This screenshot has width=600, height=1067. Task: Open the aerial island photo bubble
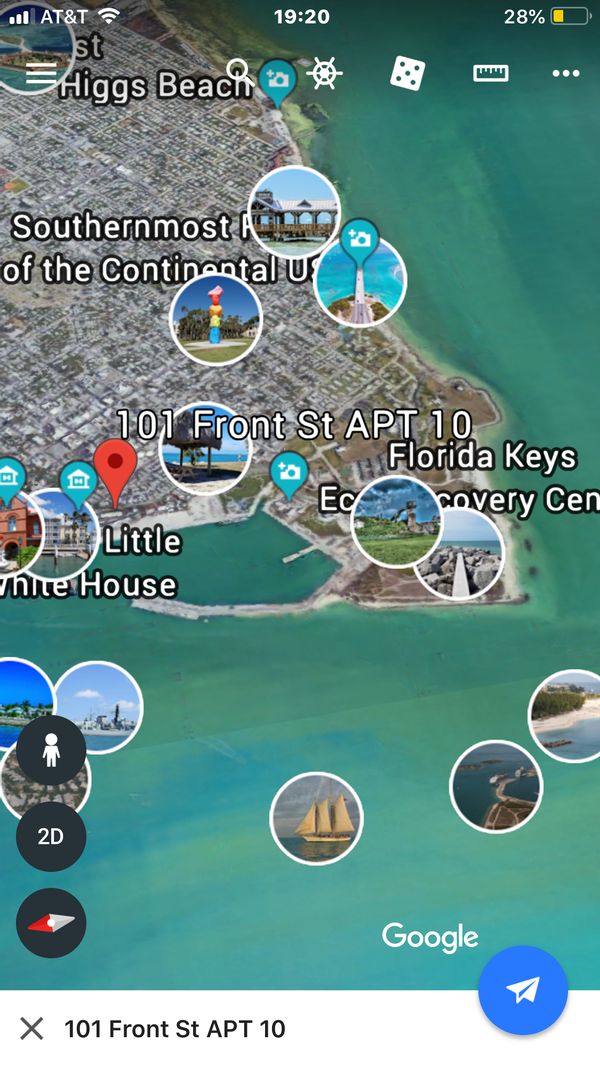click(x=495, y=786)
